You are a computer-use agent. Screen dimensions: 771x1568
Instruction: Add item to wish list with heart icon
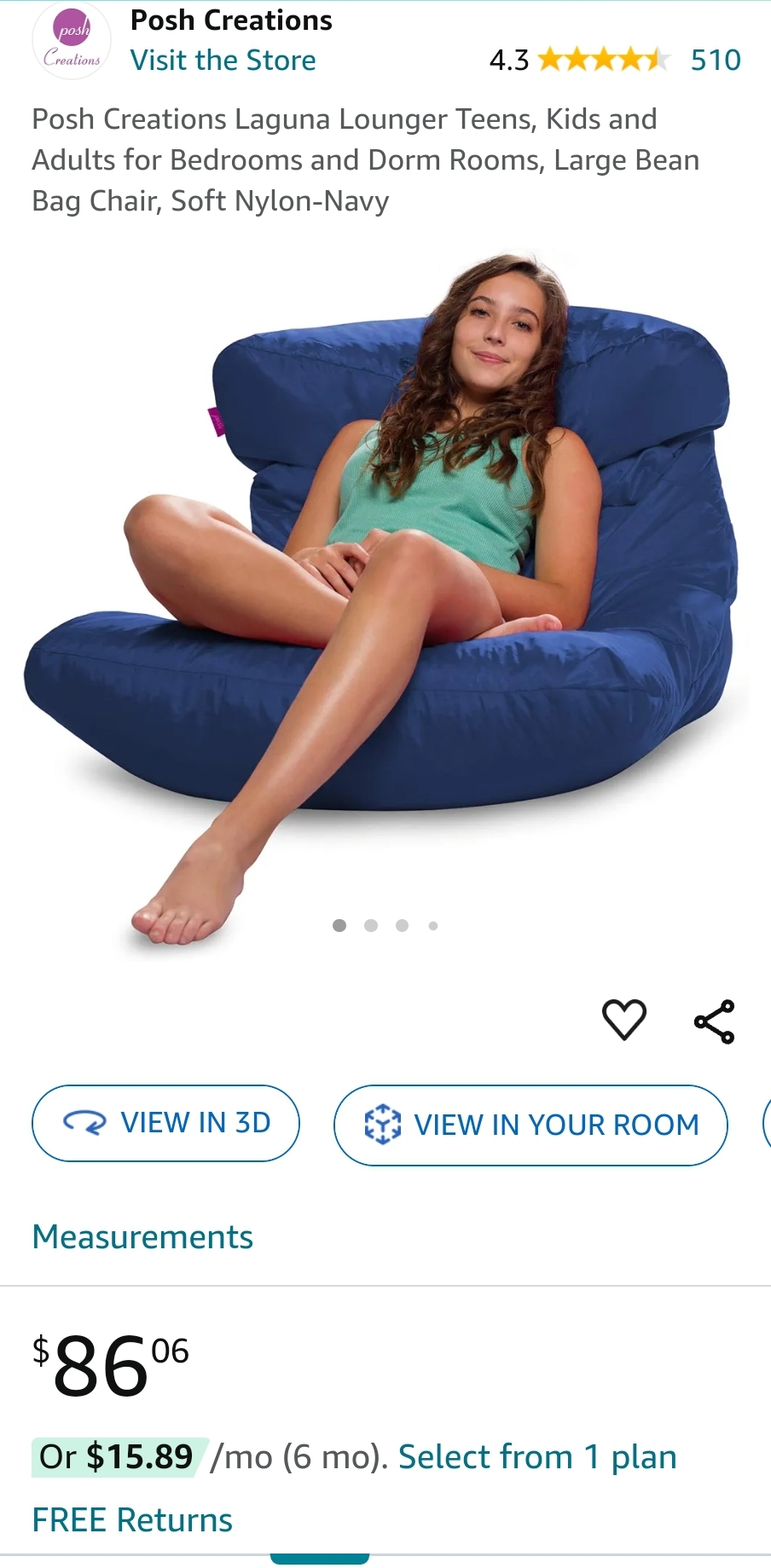[x=623, y=1020]
